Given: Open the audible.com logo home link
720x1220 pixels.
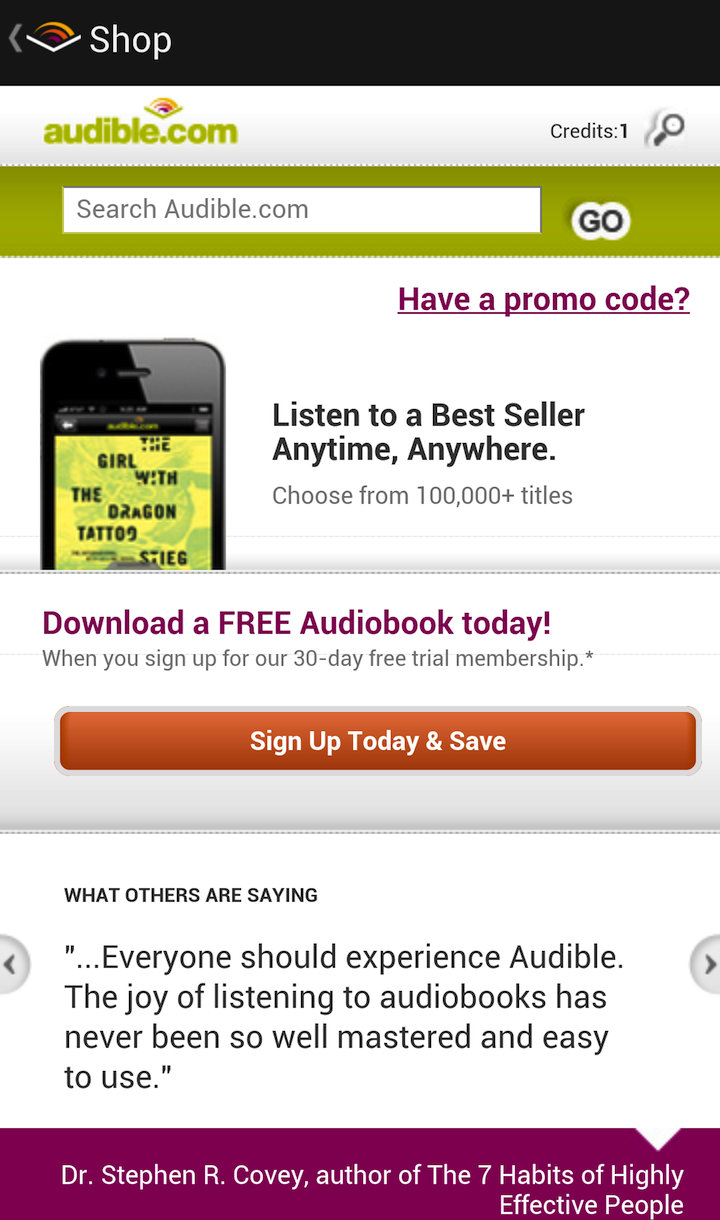Looking at the screenshot, I should [140, 125].
